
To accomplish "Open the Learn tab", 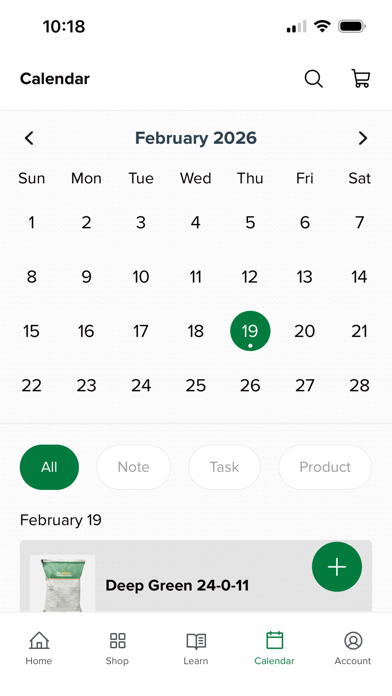I will point(196,648).
